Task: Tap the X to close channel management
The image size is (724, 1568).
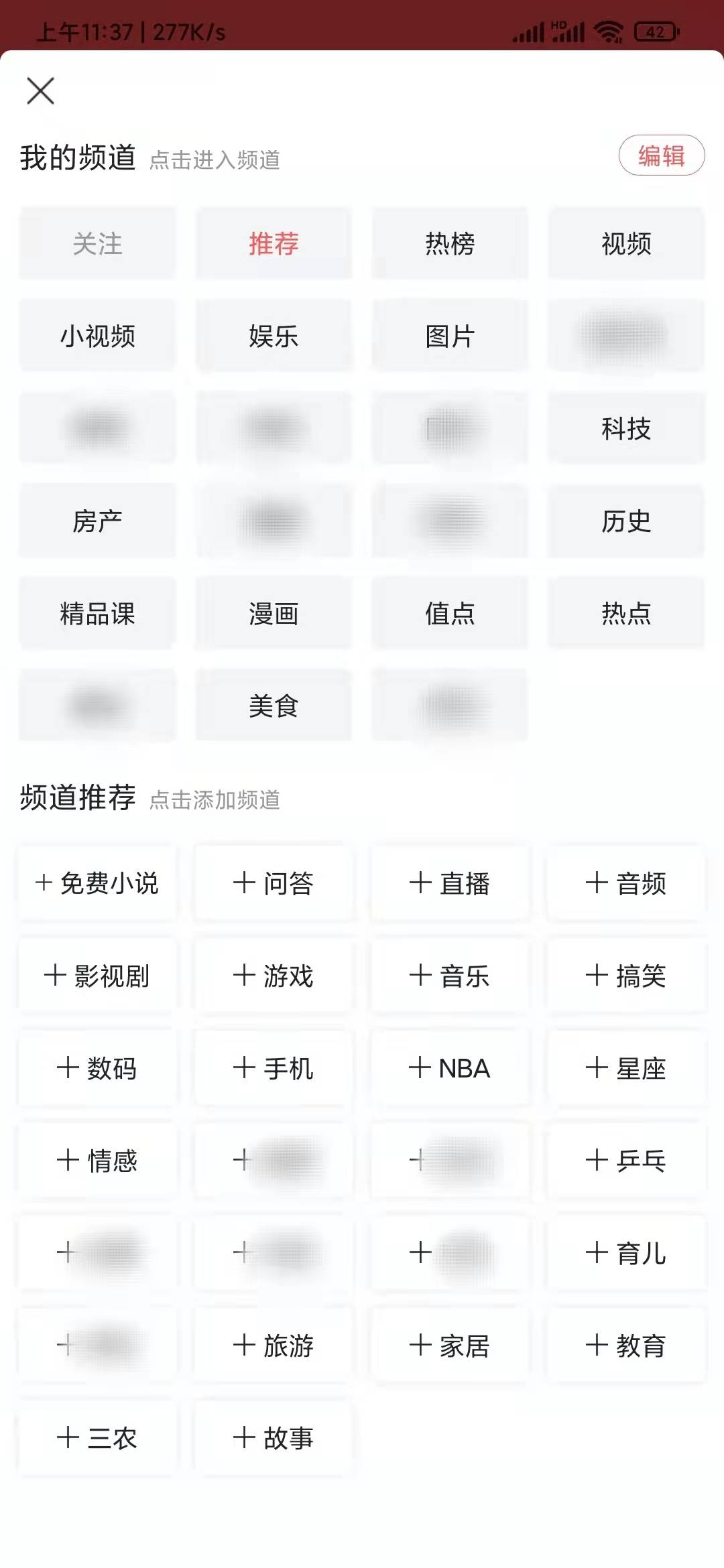Action: (42, 90)
